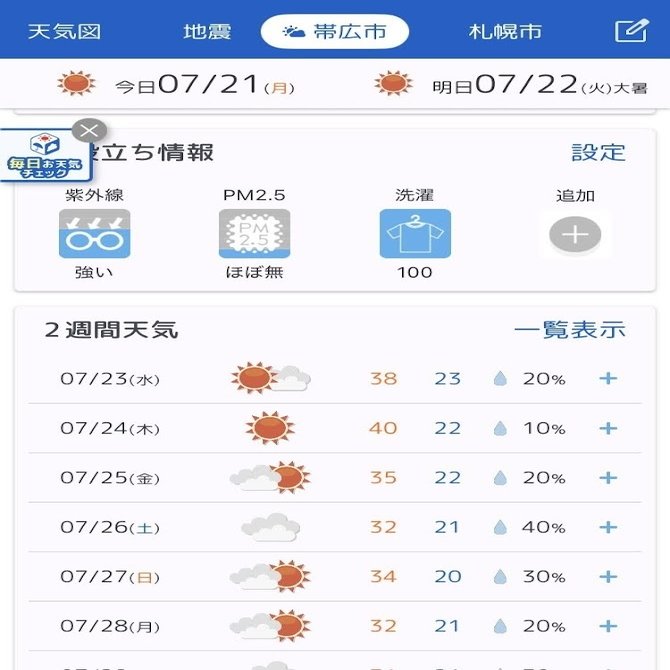This screenshot has height=670, width=670.
Task: Check the PM2.5 information
Action: coord(254,234)
